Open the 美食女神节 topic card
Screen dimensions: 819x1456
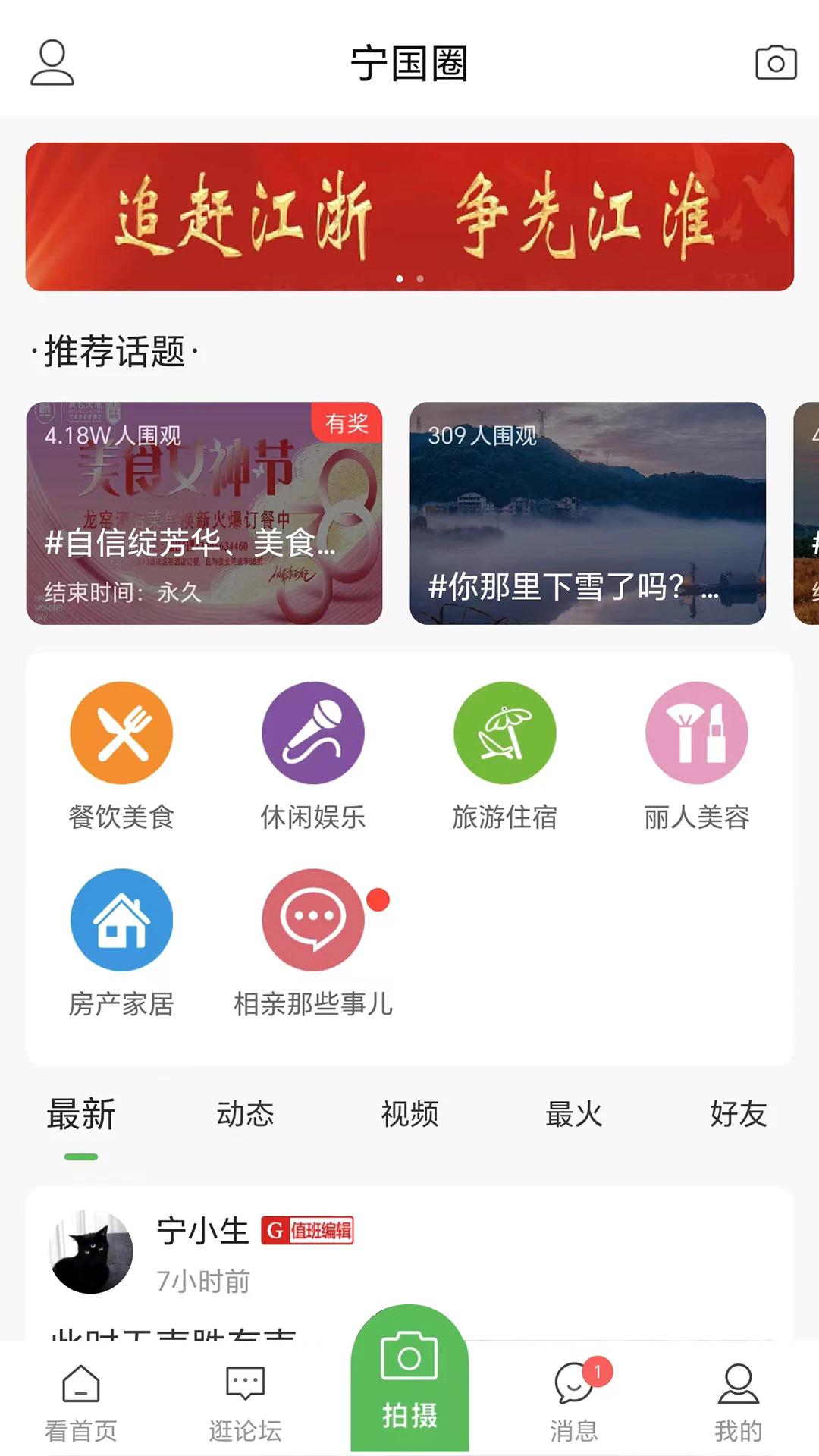coord(205,514)
